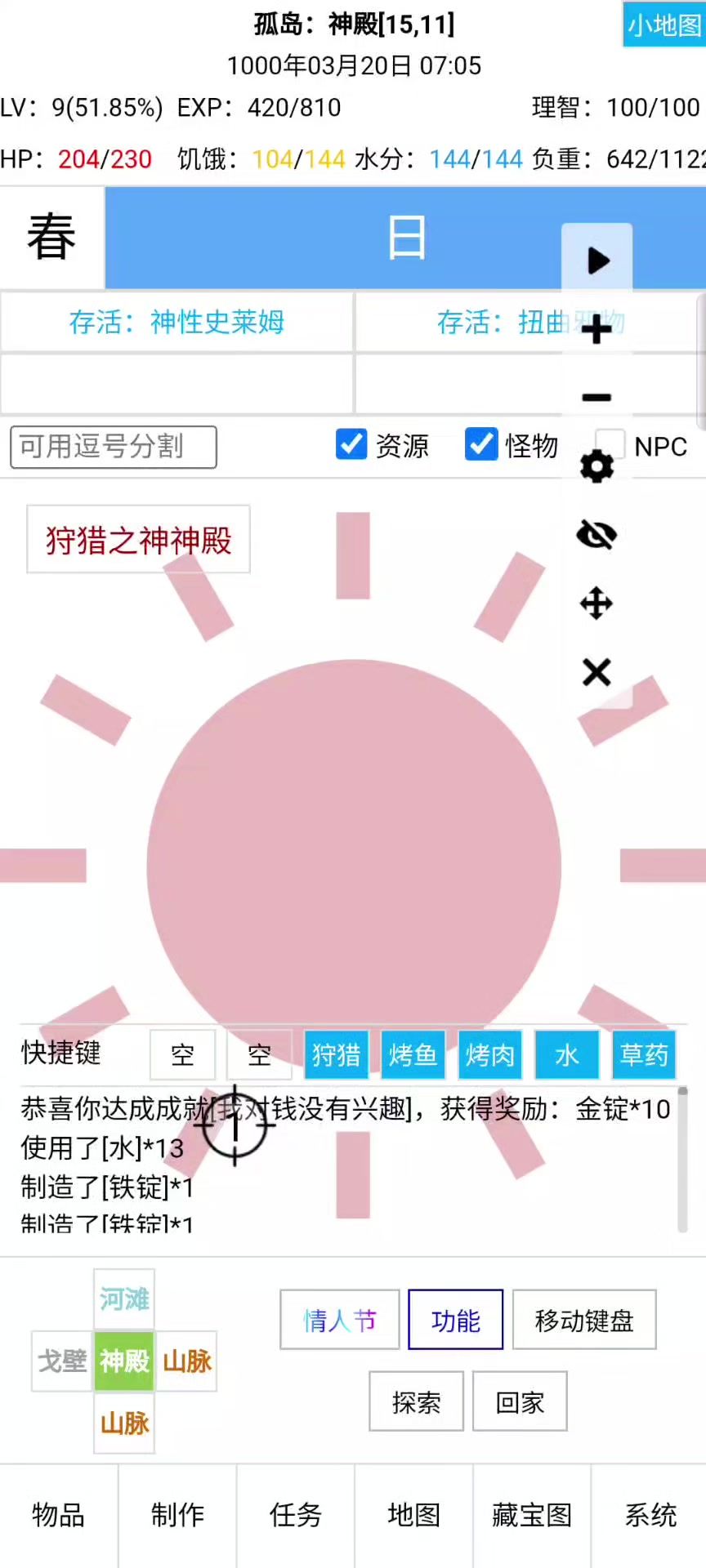This screenshot has width=706, height=1568.
Task: Tap the play icon in floating toolbar
Action: coord(597,261)
